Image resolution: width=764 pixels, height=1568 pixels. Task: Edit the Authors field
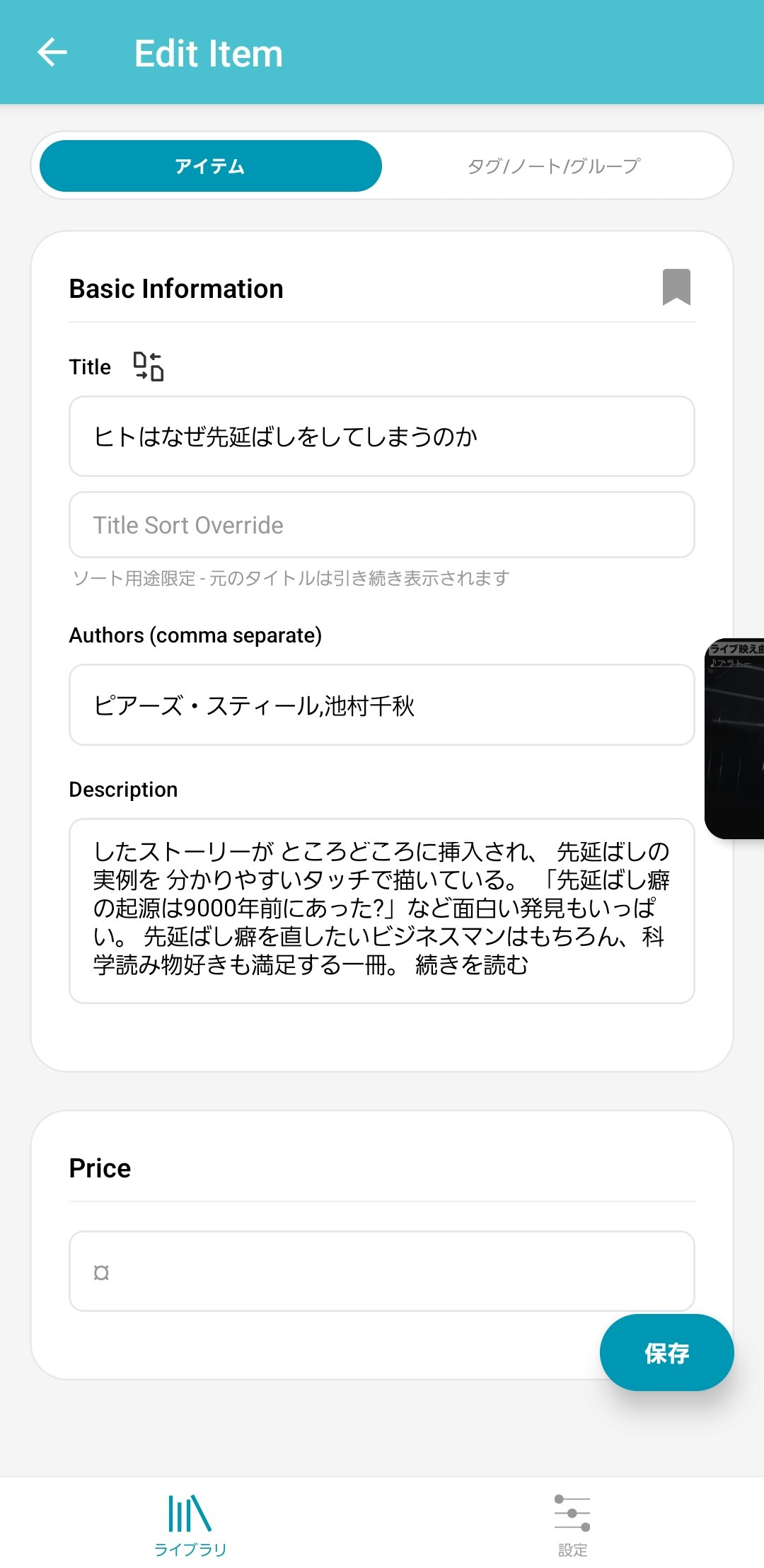pyautogui.click(x=382, y=705)
